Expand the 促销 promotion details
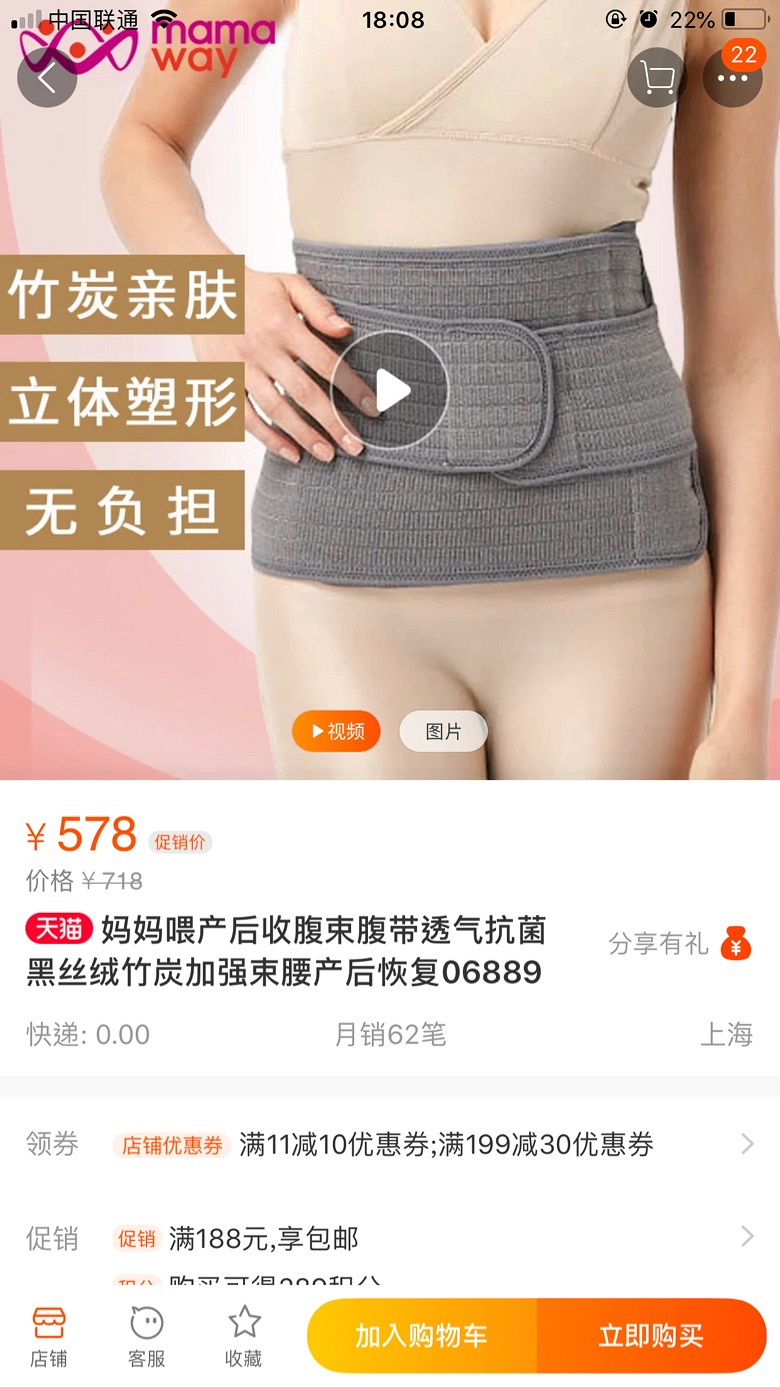This screenshot has height=1387, width=780. [x=390, y=1239]
